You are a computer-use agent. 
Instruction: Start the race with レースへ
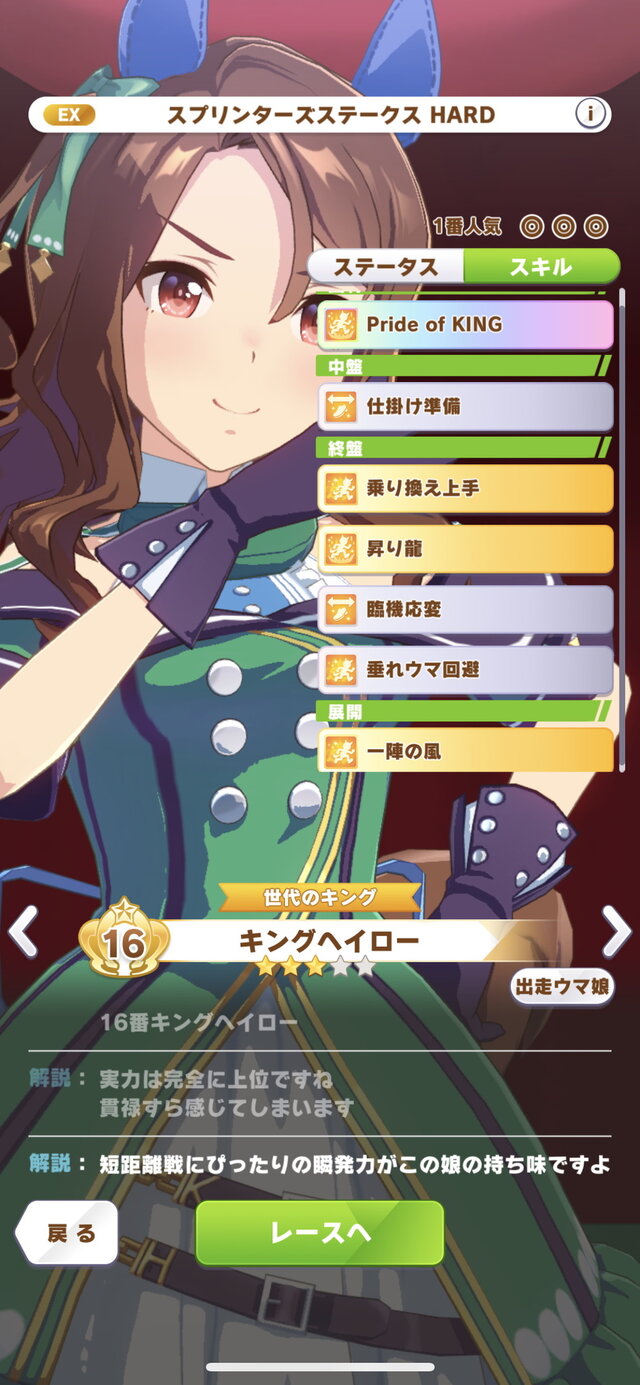[320, 1233]
